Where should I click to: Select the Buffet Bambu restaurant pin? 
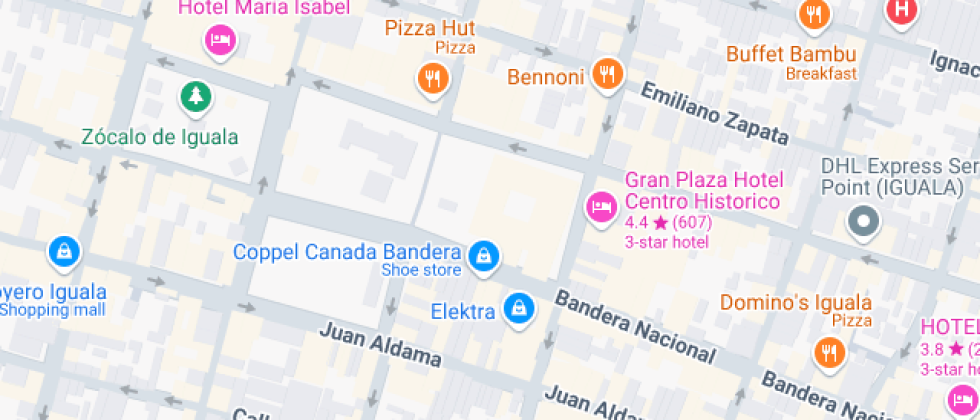(814, 15)
